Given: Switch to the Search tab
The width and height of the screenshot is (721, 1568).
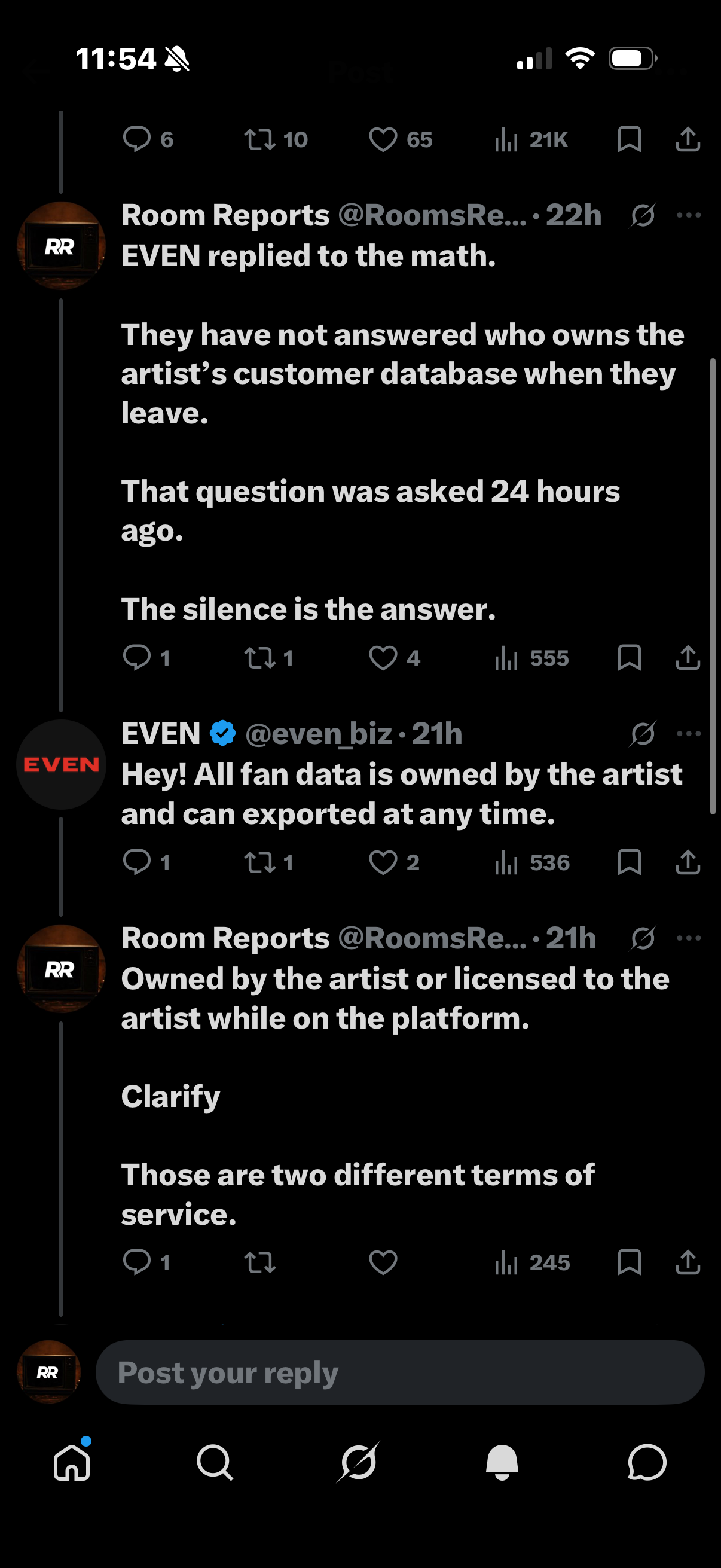Looking at the screenshot, I should point(215,1462).
